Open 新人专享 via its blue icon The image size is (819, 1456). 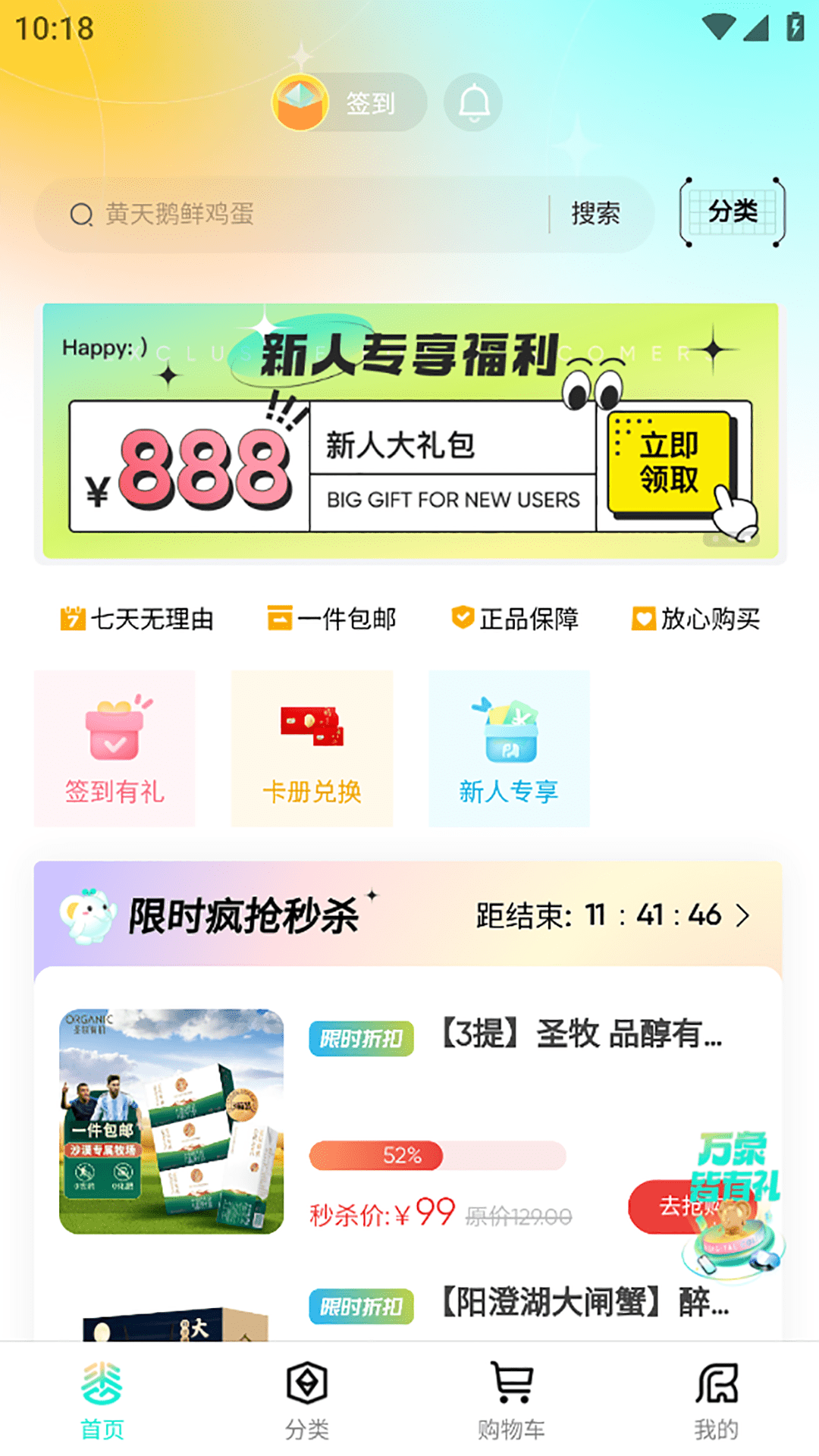(508, 726)
